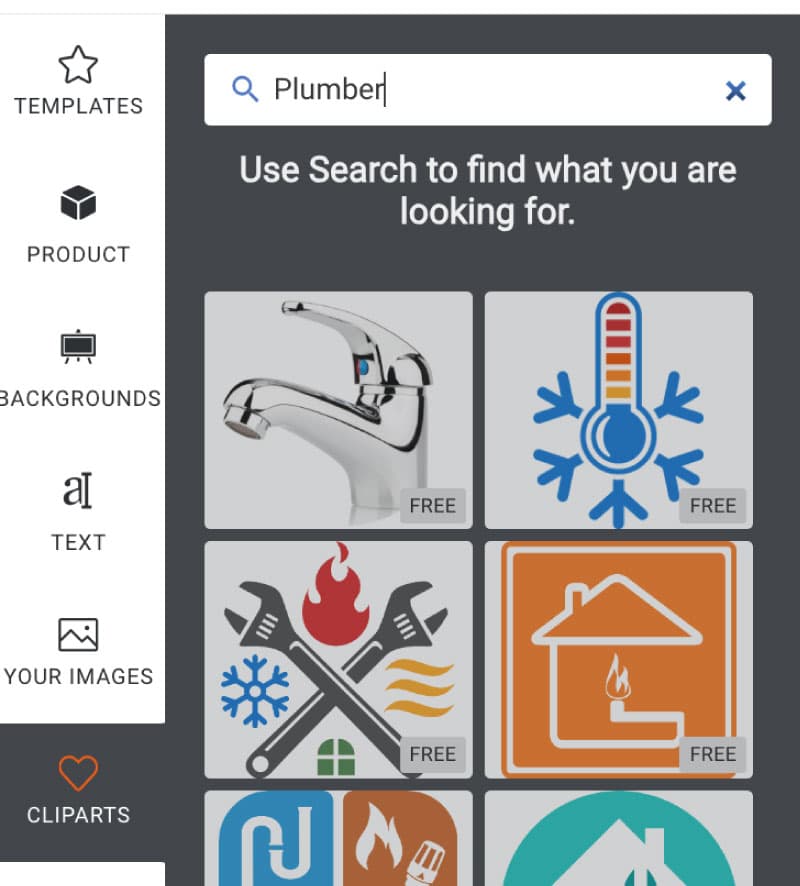Select the Text tool
This screenshot has height=886, width=800.
78,513
